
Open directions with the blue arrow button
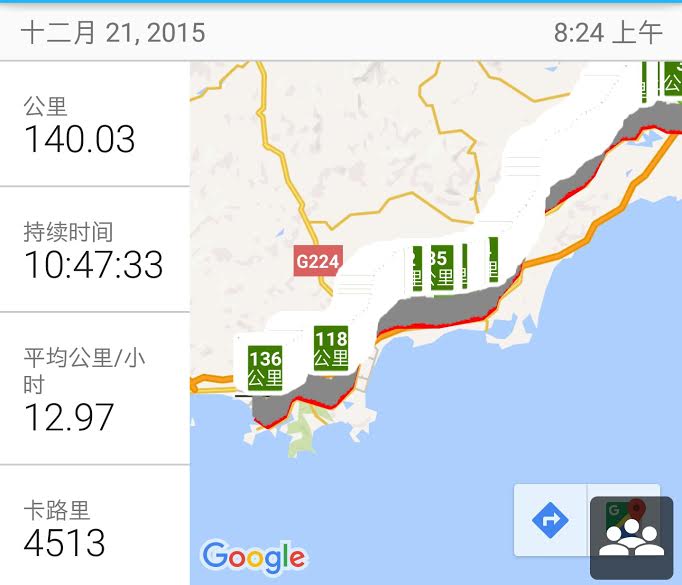point(550,520)
